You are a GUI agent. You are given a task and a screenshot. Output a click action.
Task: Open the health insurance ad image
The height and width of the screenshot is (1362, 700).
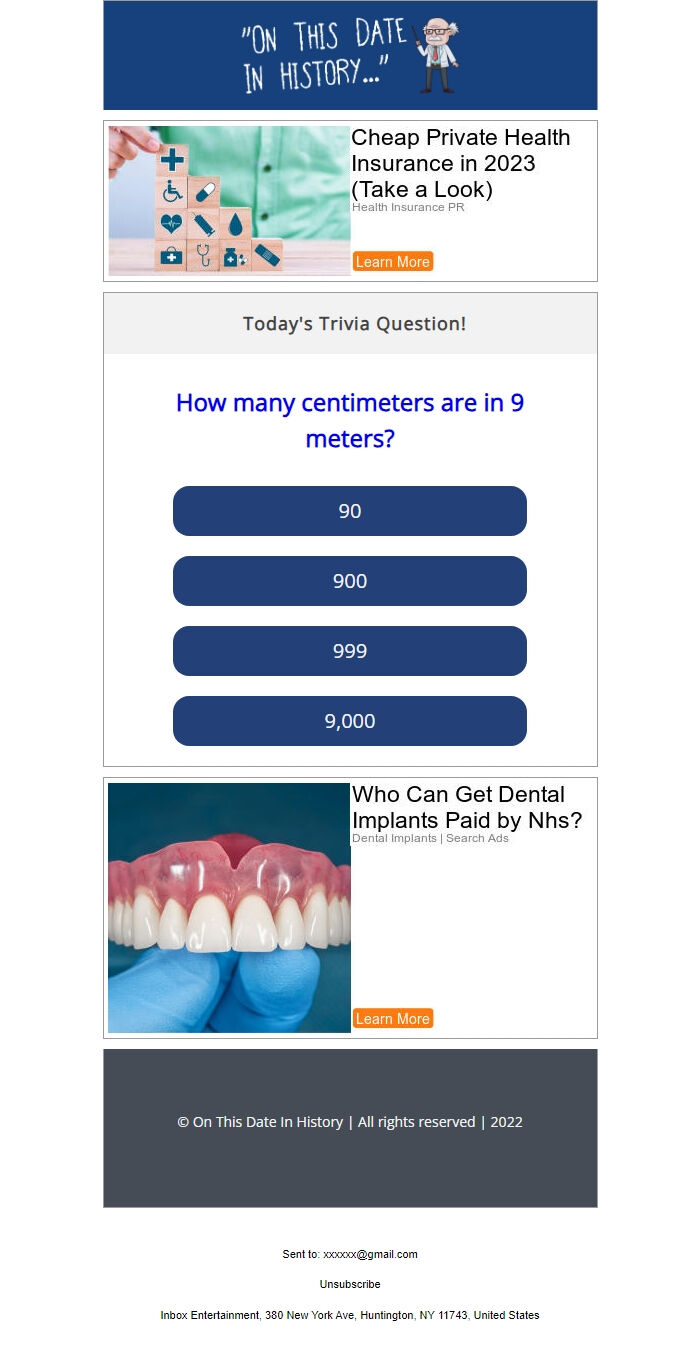pos(229,200)
